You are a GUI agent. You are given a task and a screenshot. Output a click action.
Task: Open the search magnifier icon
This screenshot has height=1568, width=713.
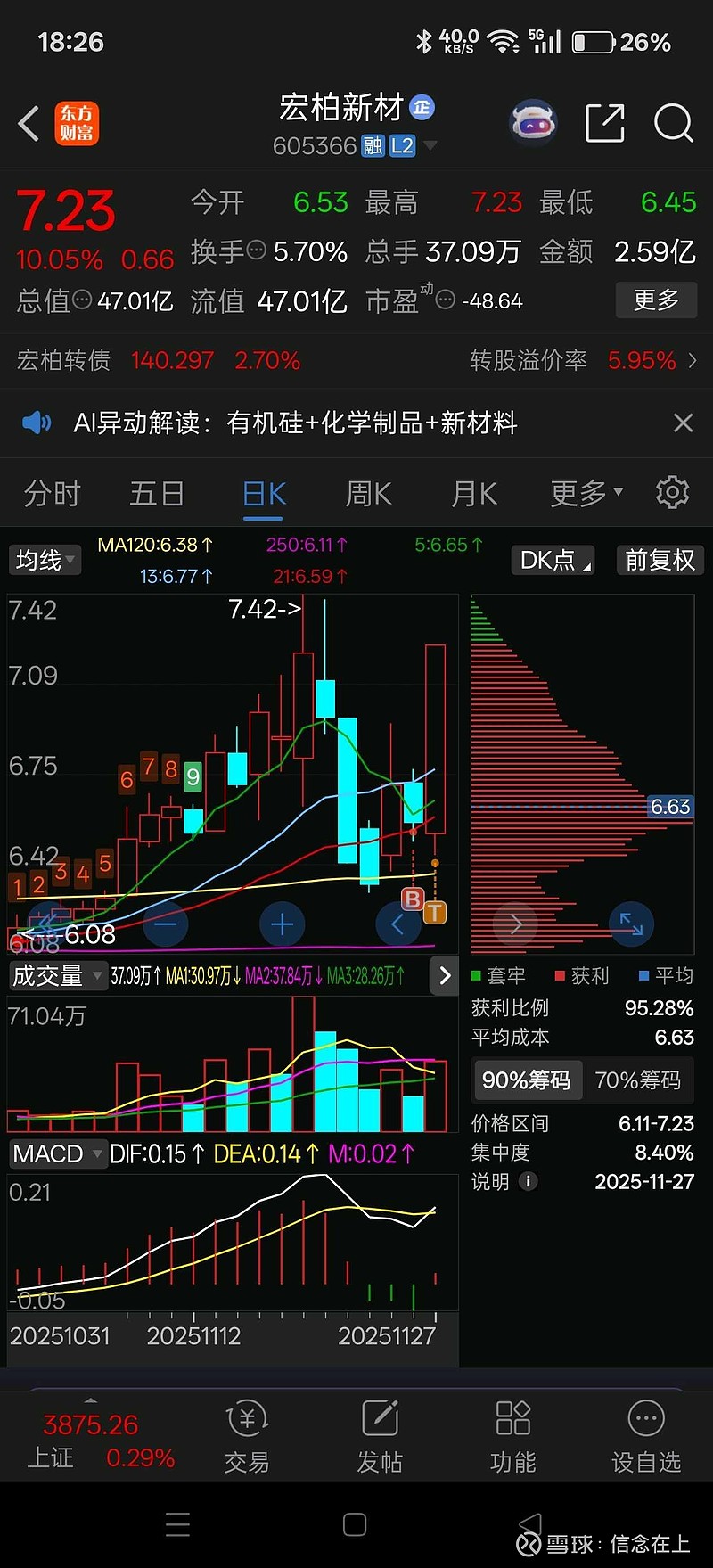coord(673,123)
